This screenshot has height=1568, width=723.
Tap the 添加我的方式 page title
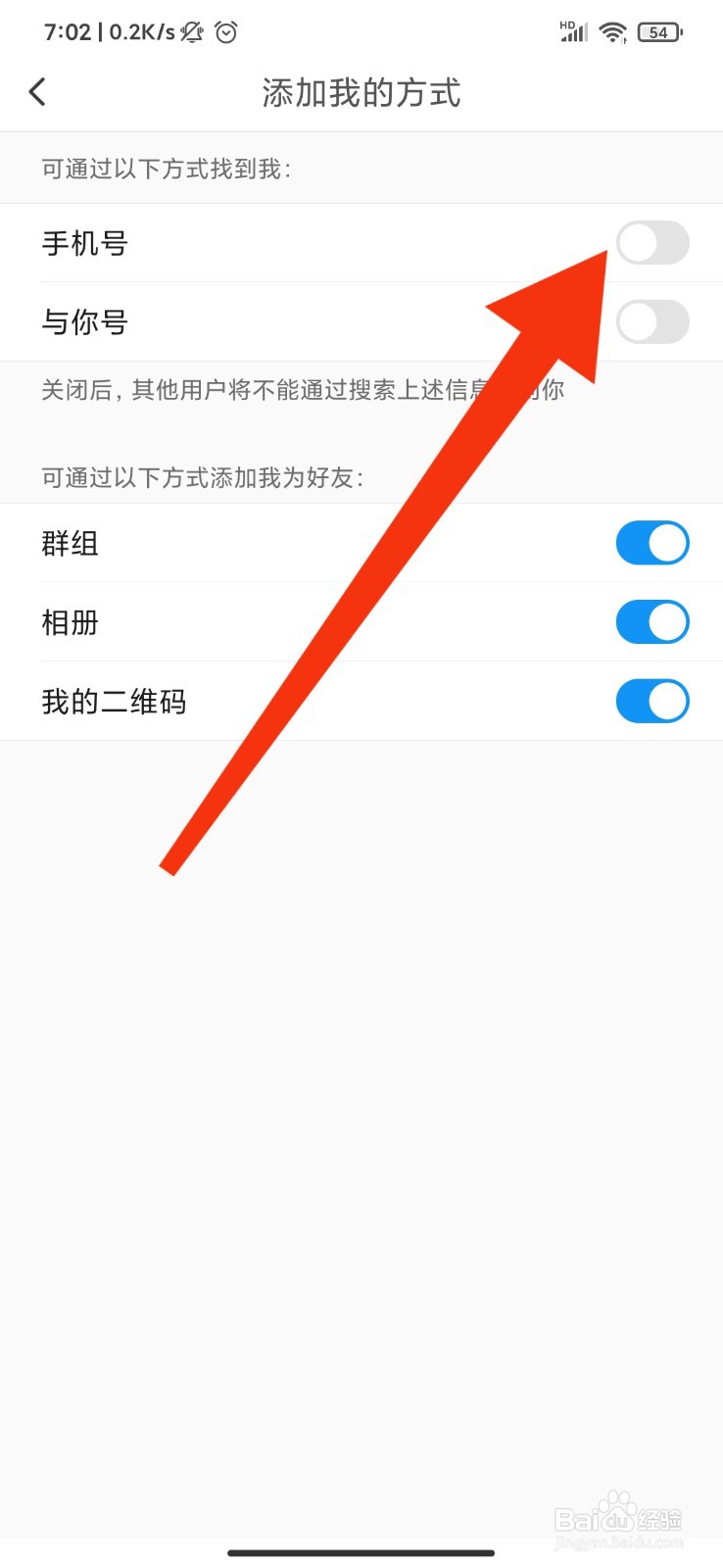[361, 93]
